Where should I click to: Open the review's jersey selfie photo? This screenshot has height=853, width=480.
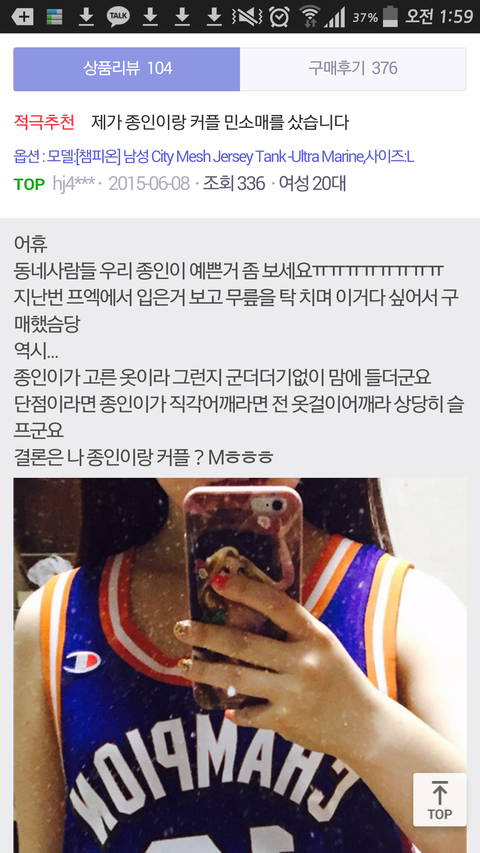[240, 665]
